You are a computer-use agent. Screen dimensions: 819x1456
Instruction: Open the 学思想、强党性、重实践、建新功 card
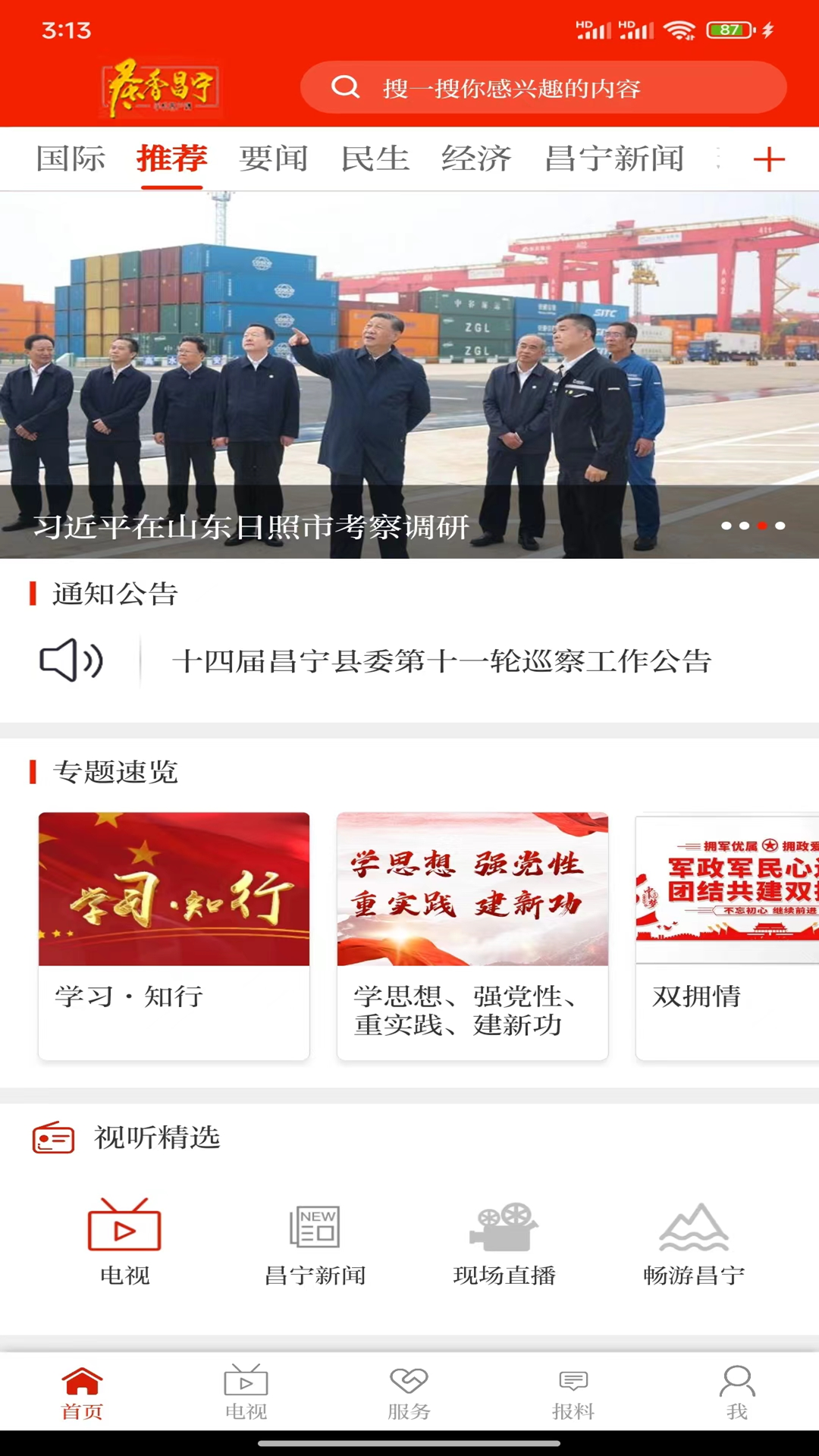click(472, 935)
